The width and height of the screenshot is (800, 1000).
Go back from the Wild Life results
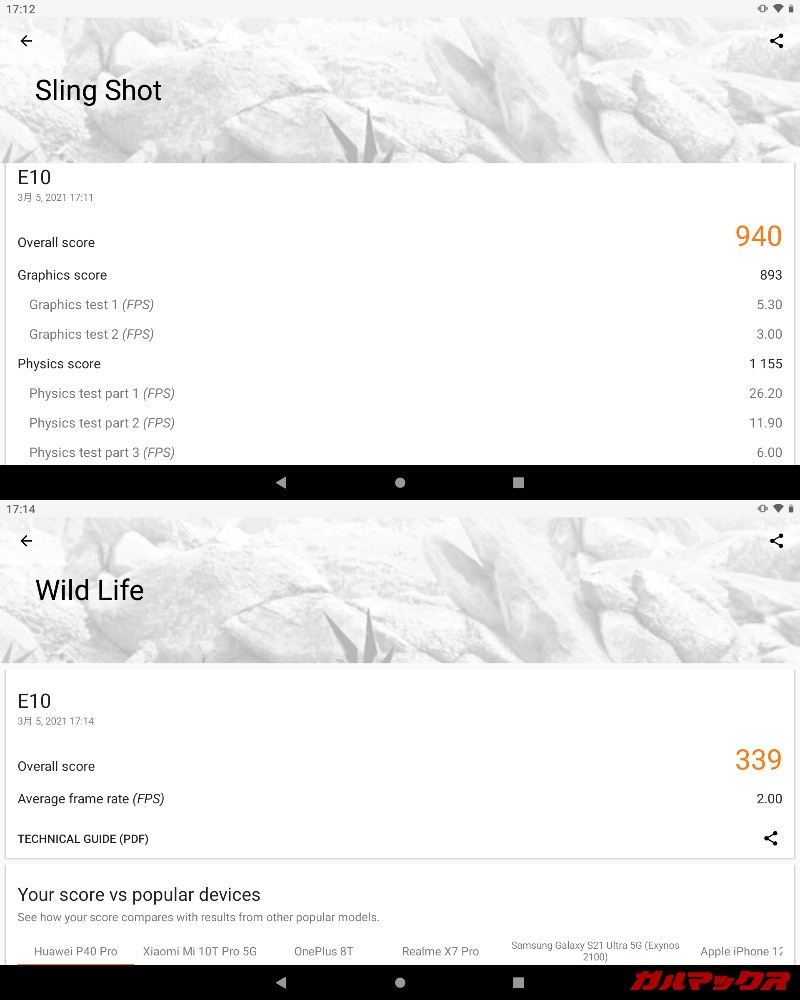tap(26, 541)
